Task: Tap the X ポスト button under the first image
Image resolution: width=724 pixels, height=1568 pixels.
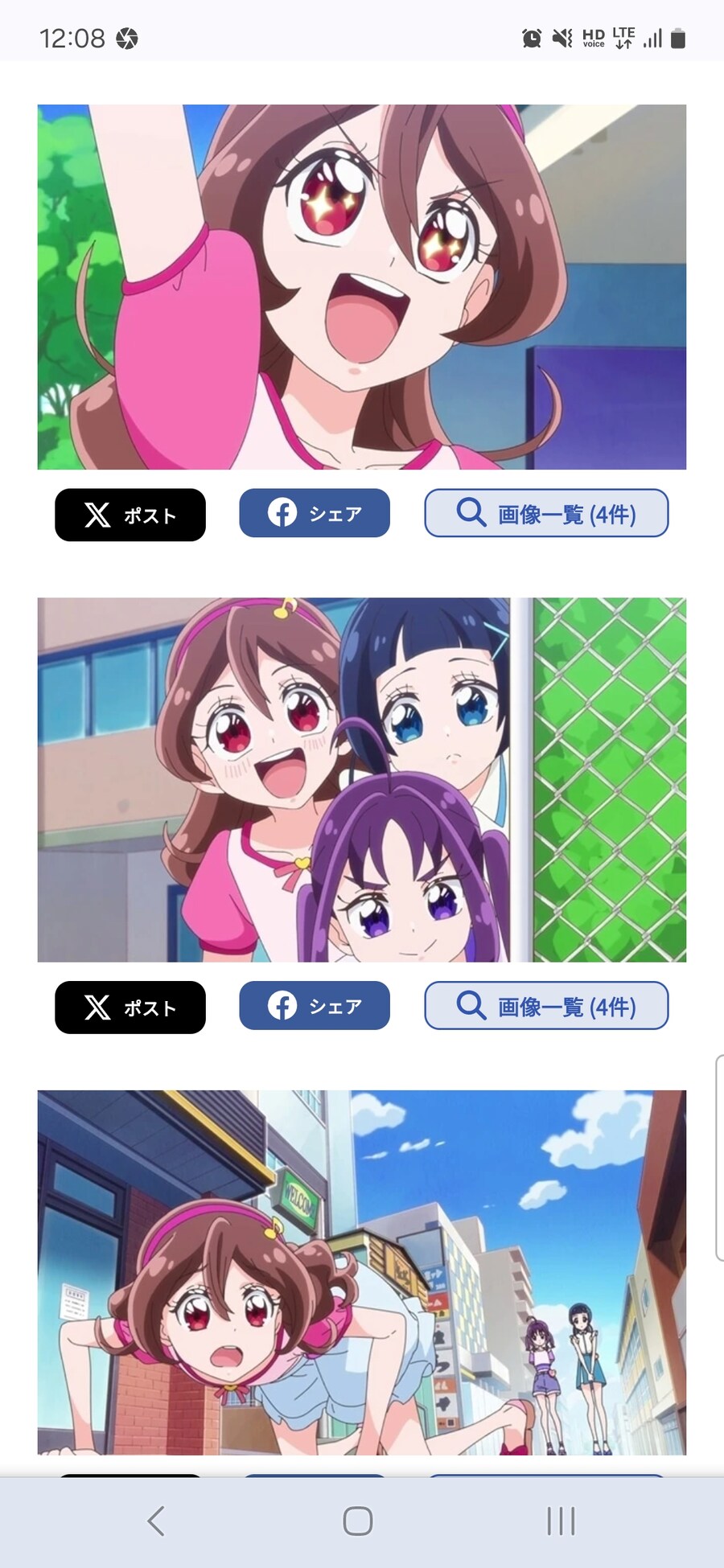Action: tap(130, 515)
